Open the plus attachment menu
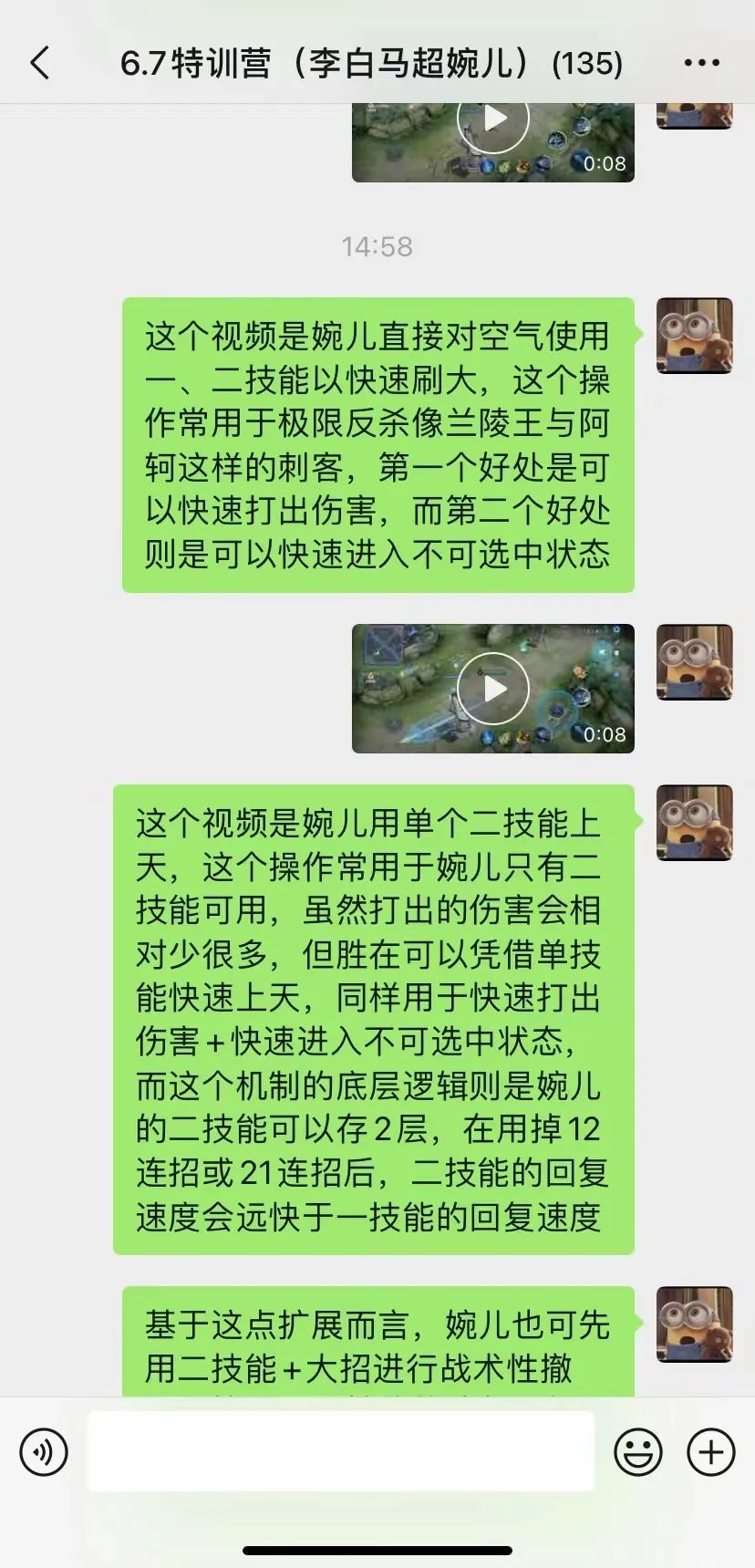The image size is (755, 1568). [x=711, y=1450]
